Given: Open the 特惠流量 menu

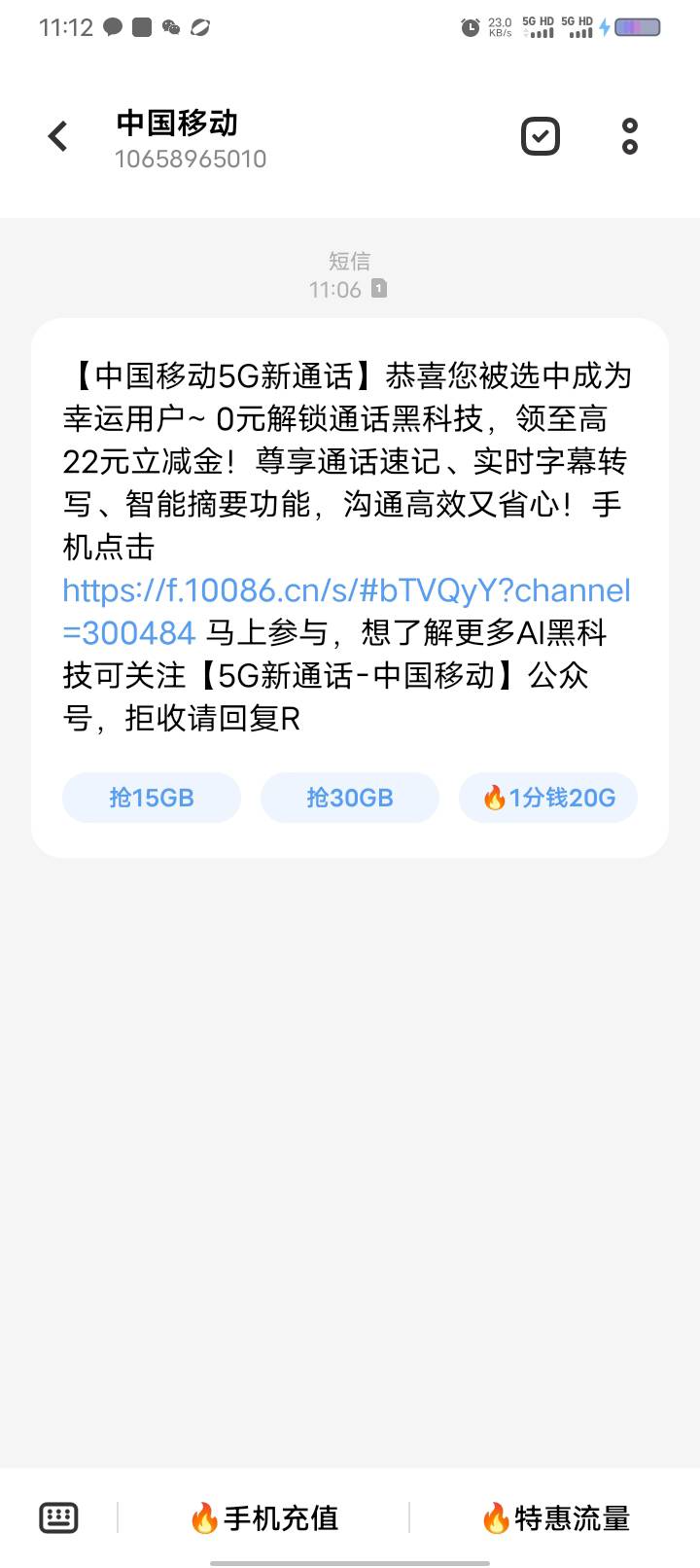Looking at the screenshot, I should (555, 1517).
